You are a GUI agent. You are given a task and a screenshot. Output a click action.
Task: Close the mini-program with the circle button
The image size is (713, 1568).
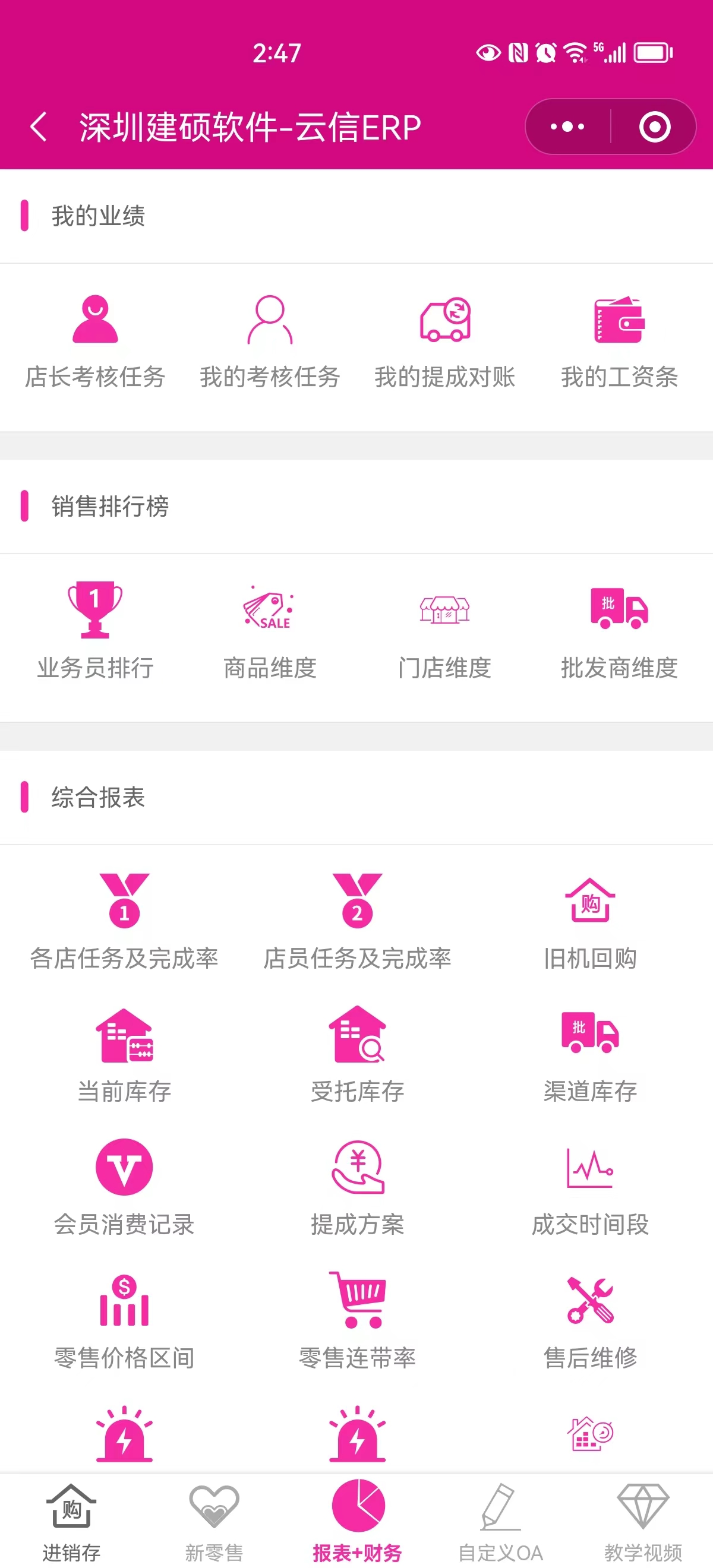pos(655,127)
